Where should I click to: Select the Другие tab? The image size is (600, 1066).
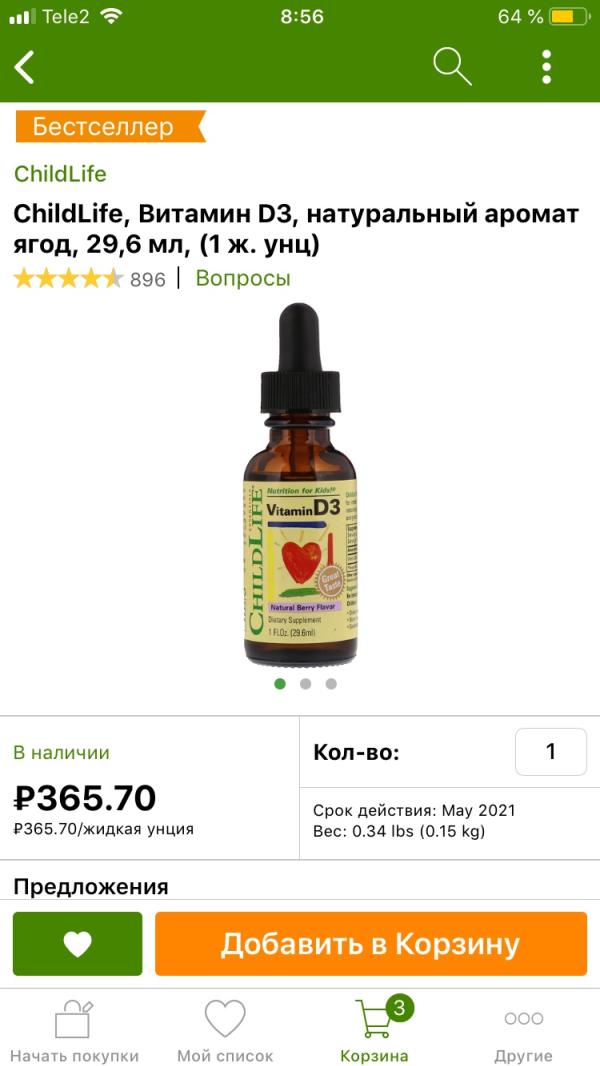pos(523,1032)
